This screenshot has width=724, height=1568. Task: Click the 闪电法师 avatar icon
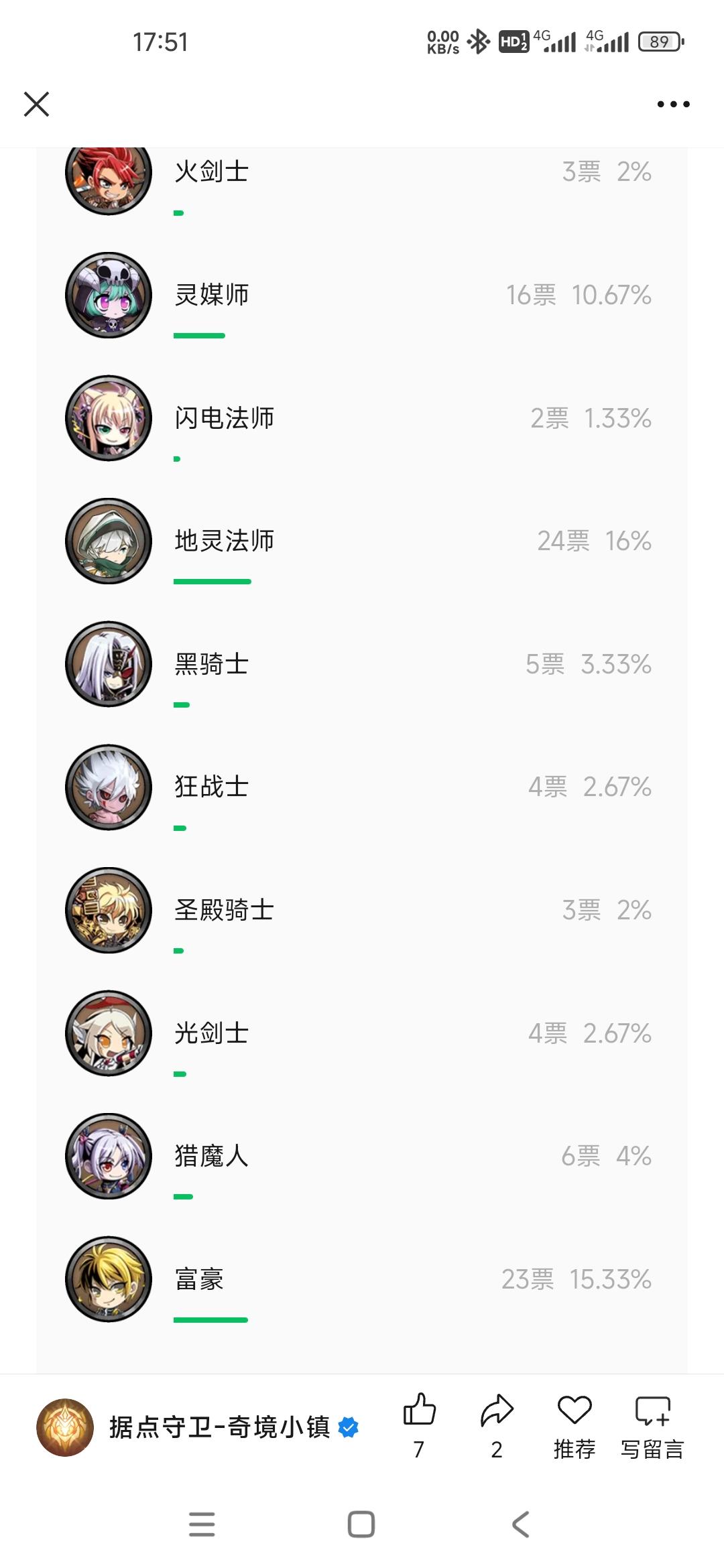point(109,417)
